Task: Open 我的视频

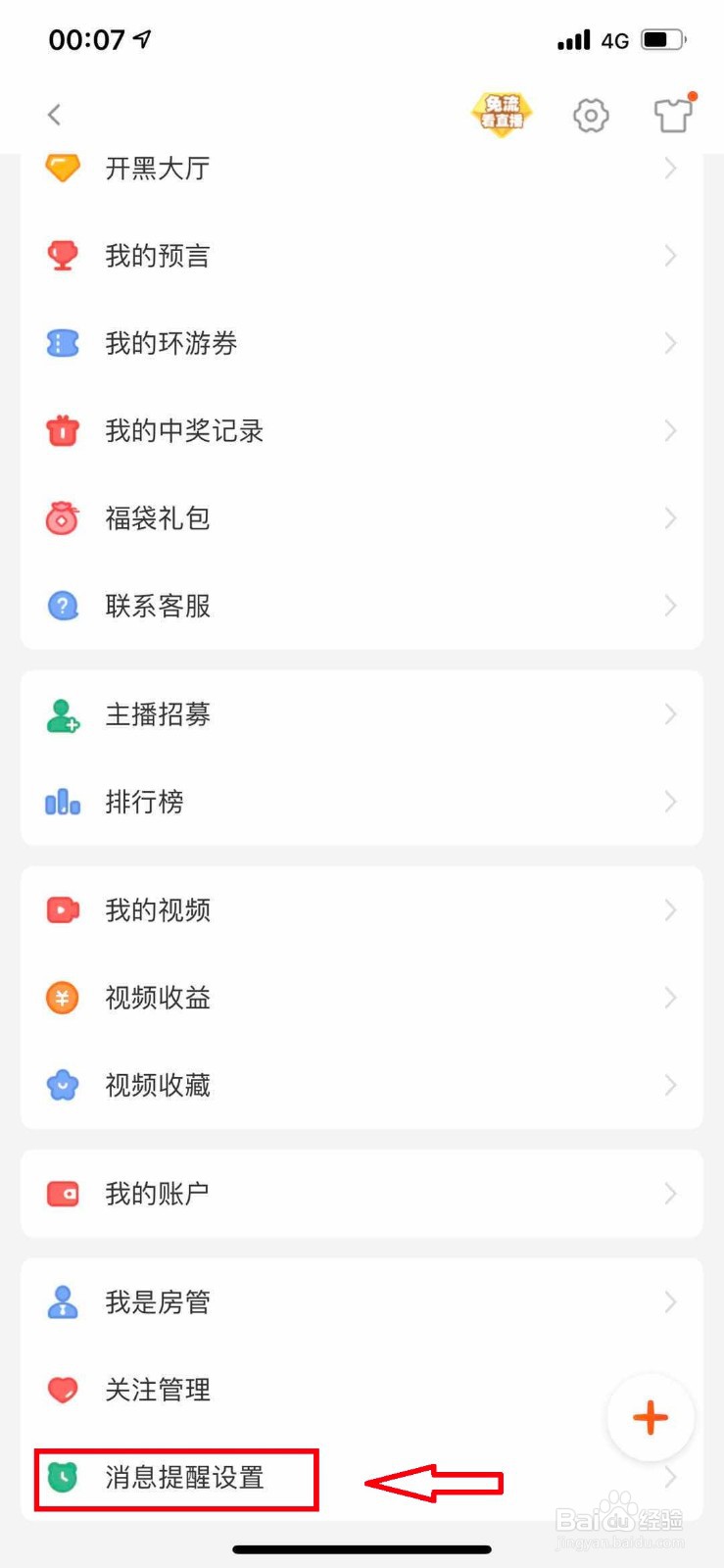Action: coord(362,910)
